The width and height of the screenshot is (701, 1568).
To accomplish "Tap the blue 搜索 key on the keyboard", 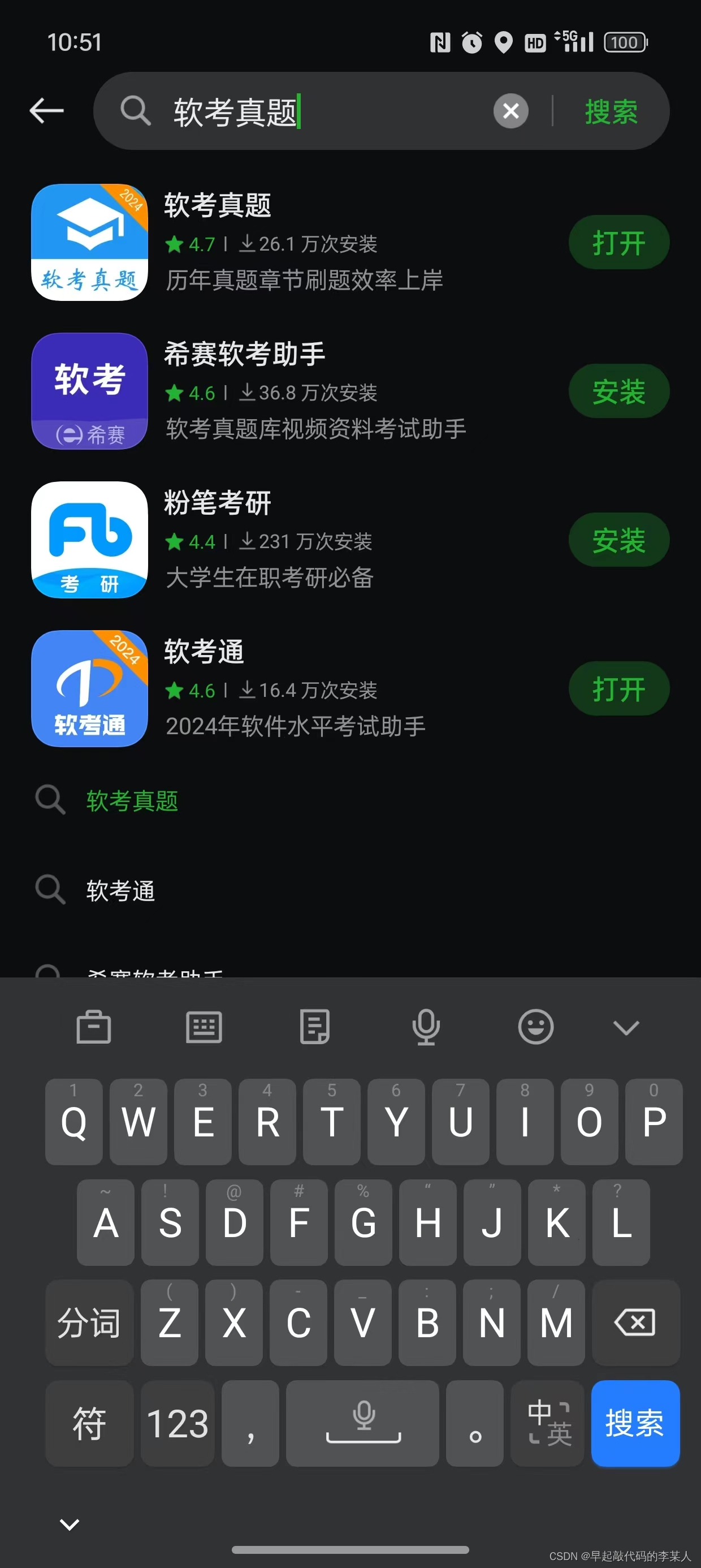I will pos(635,1423).
